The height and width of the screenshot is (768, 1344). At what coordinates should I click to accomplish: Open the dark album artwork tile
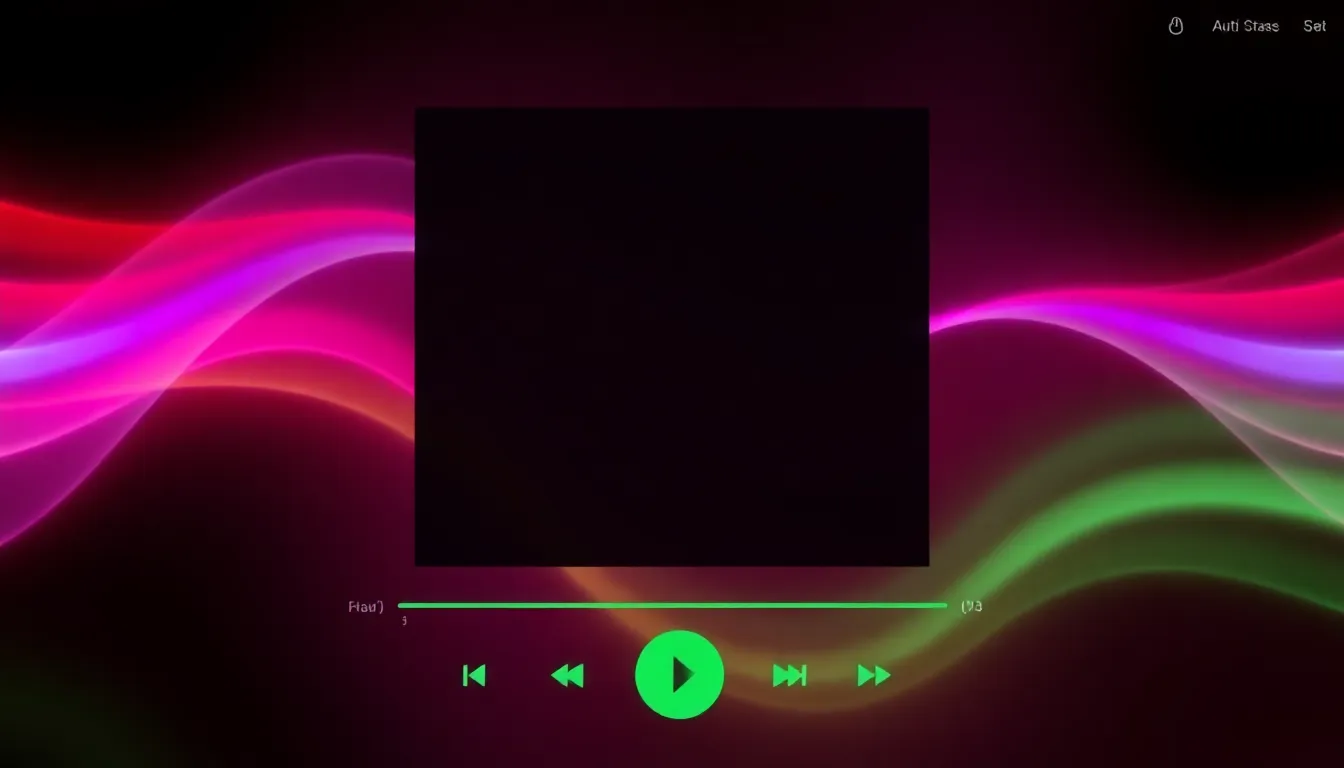coord(672,337)
